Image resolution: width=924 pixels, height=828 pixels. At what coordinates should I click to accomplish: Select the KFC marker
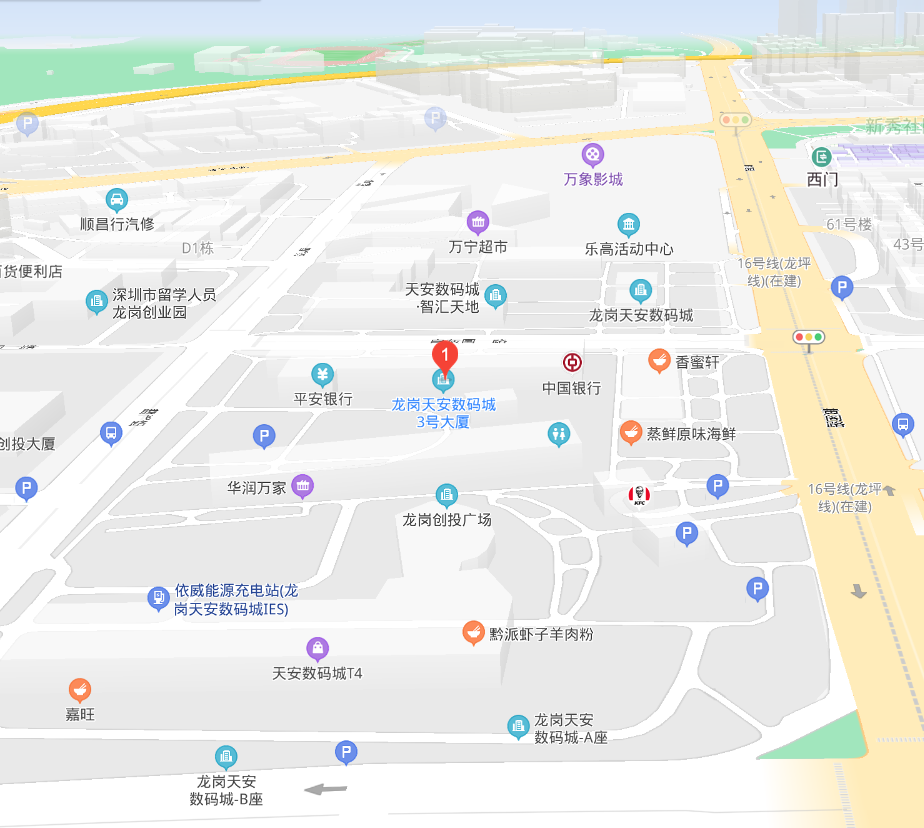pyautogui.click(x=639, y=494)
